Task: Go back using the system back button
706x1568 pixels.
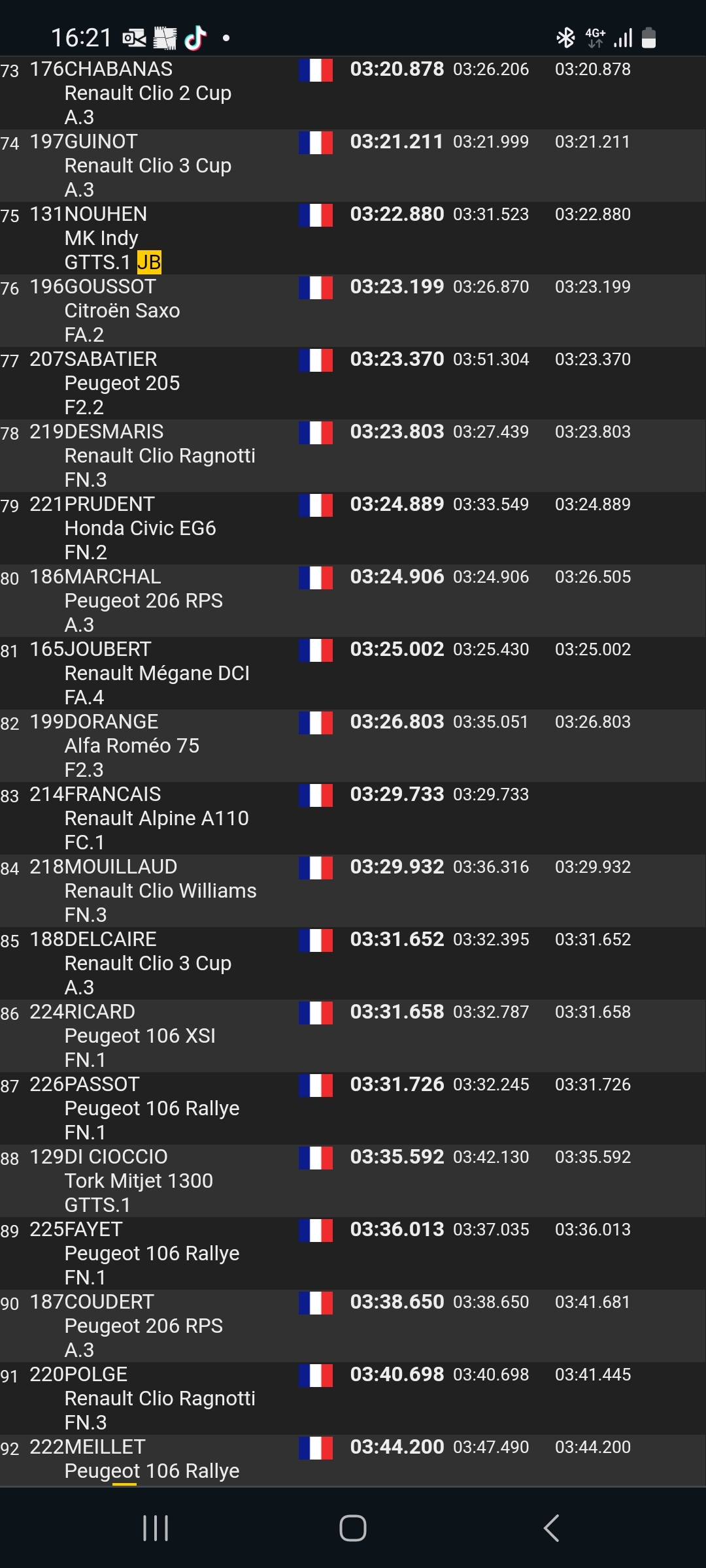Action: (551, 1527)
